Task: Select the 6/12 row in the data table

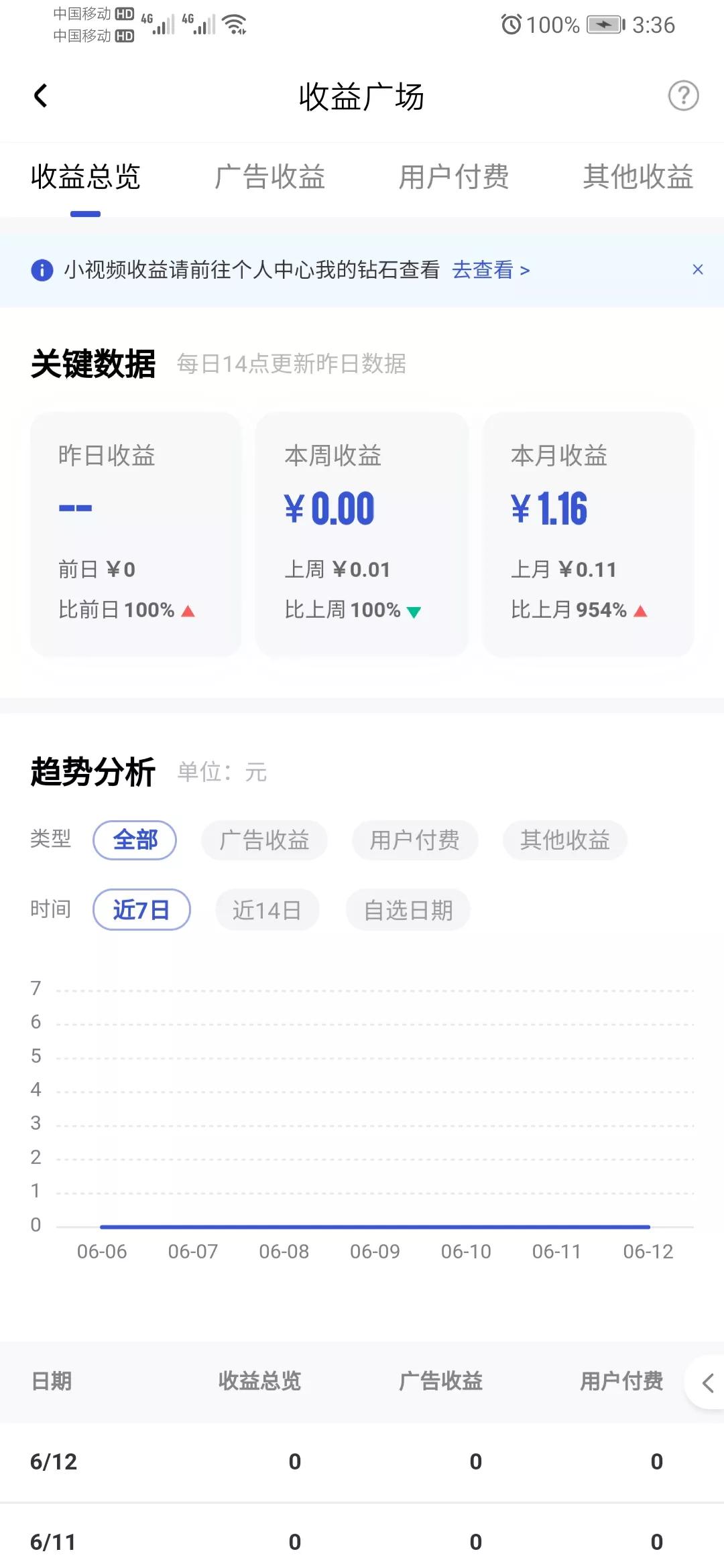Action: tap(362, 1461)
